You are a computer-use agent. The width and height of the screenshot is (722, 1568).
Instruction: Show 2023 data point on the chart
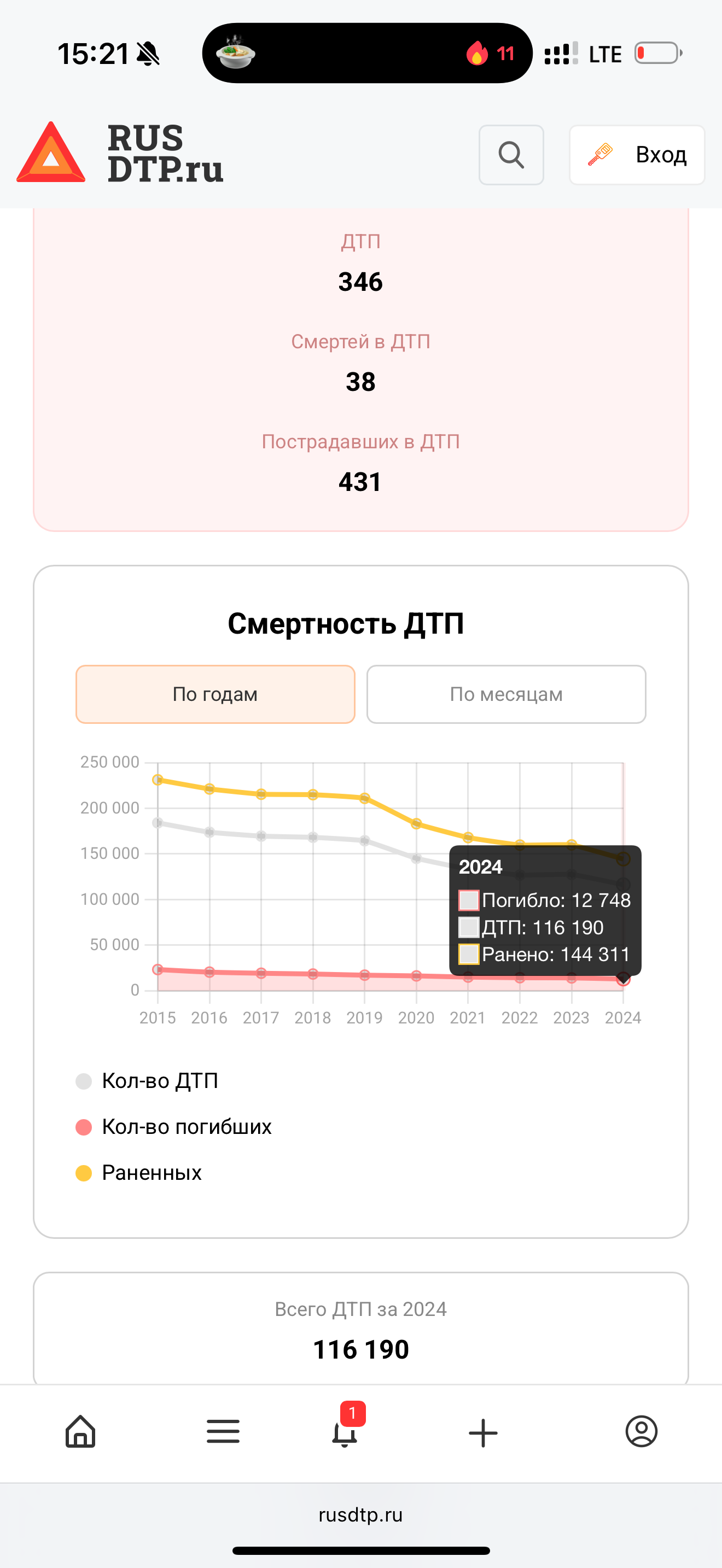click(571, 844)
